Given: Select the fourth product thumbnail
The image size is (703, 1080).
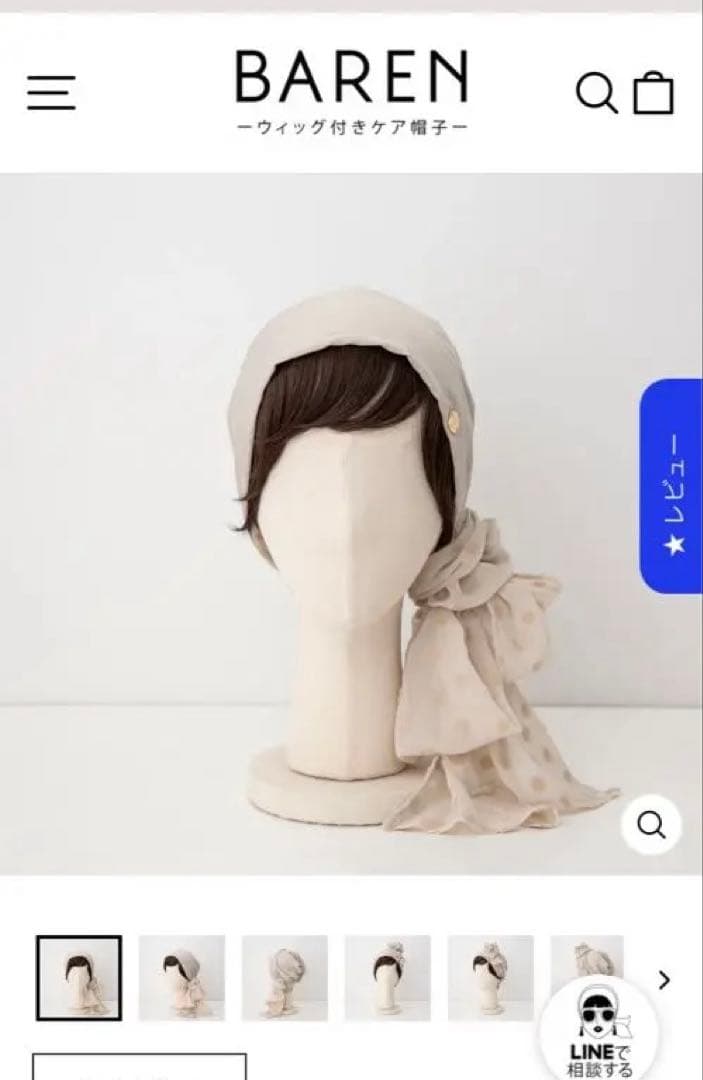Looking at the screenshot, I should (x=387, y=977).
